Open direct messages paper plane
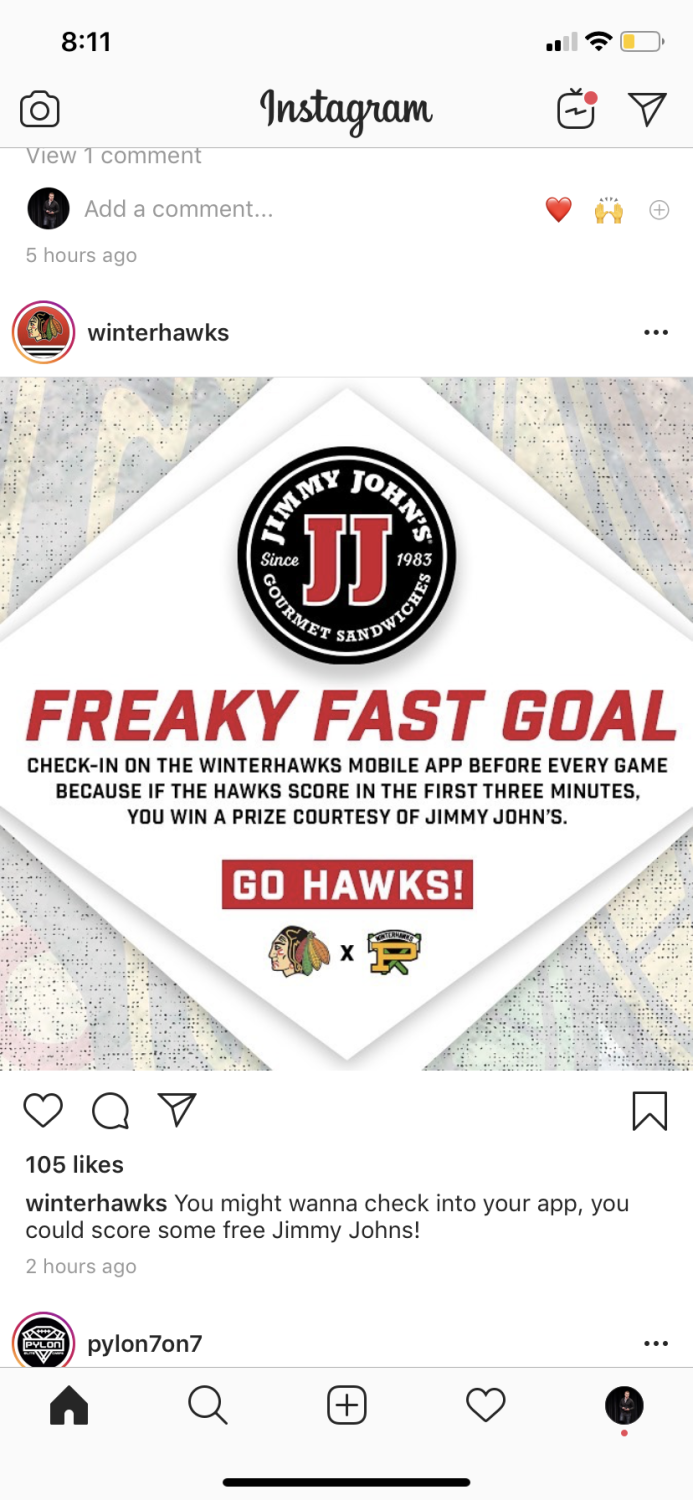This screenshot has width=693, height=1500. (x=647, y=108)
